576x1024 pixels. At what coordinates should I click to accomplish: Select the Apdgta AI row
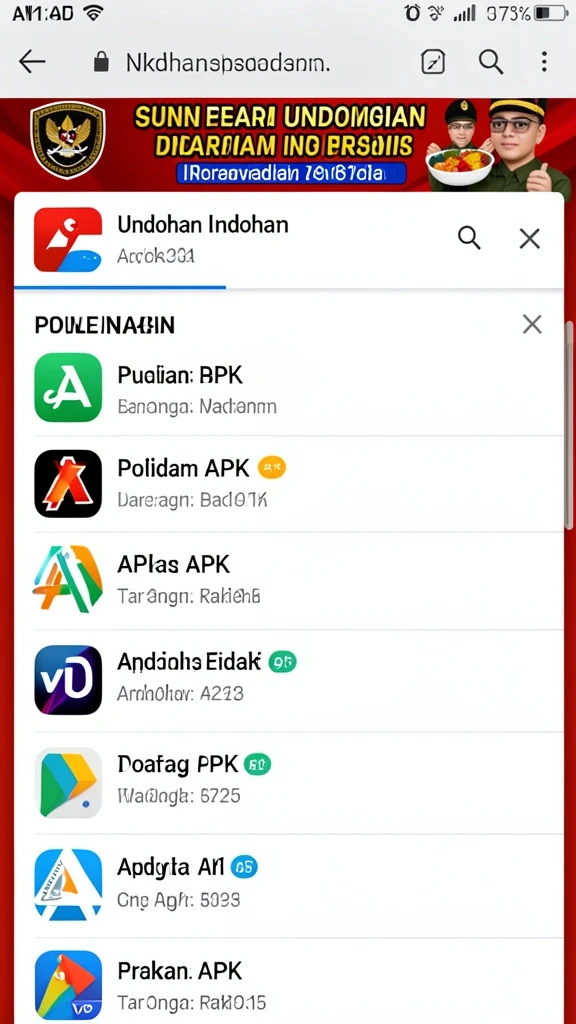[x=289, y=885]
